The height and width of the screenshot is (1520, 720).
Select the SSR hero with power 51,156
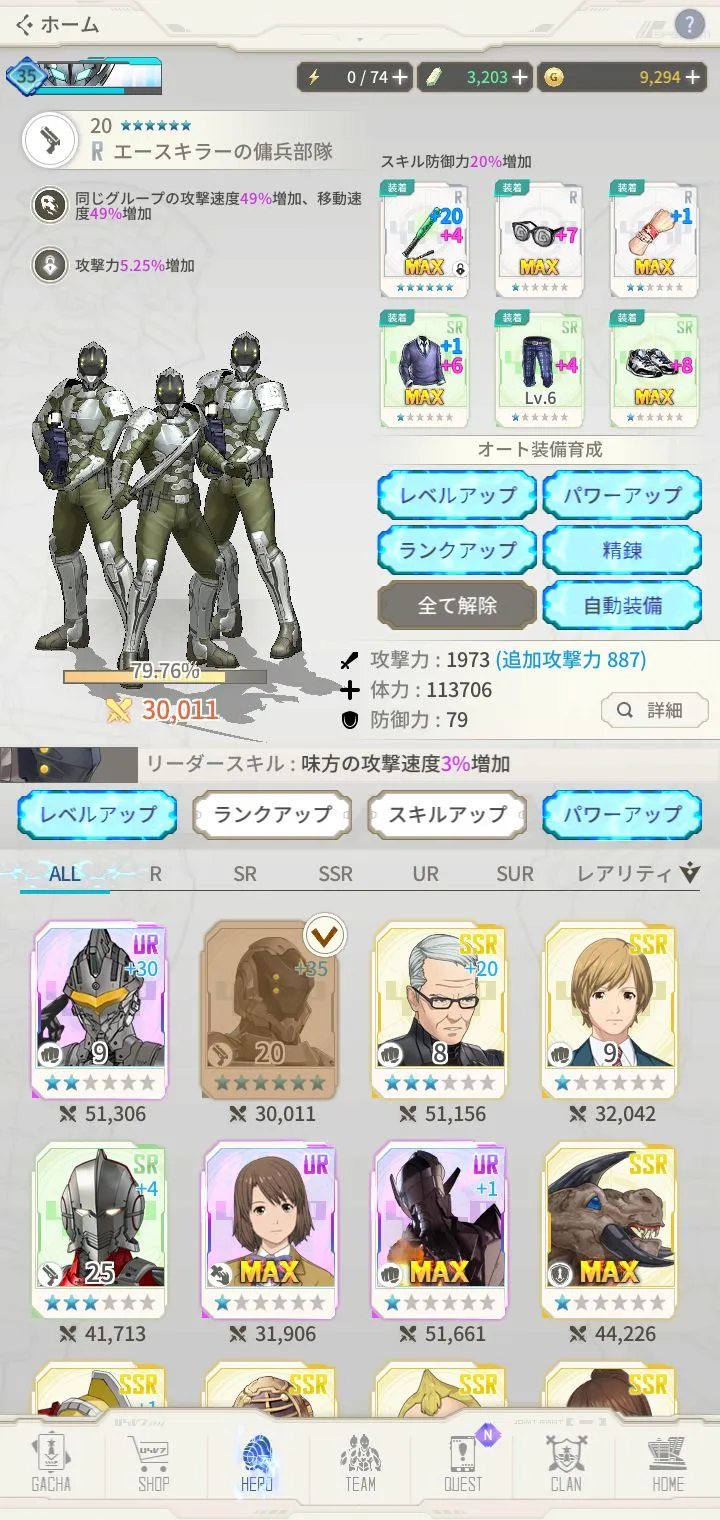click(440, 1010)
